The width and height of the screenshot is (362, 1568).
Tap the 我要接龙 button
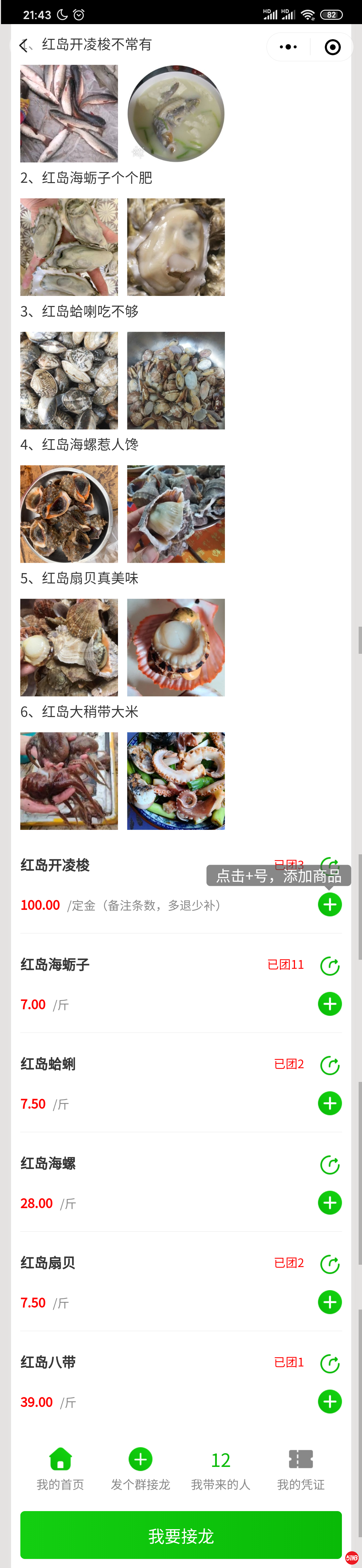click(181, 1536)
